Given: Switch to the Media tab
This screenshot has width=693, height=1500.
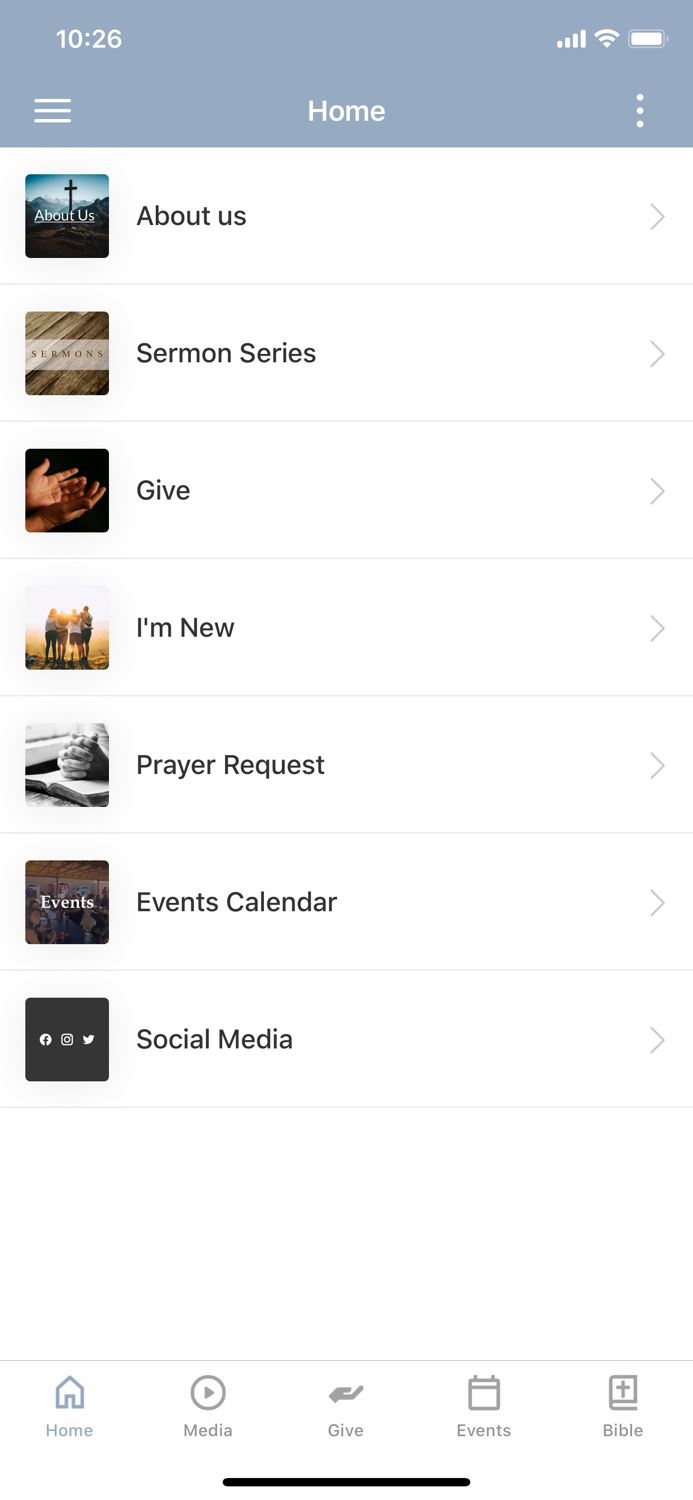Looking at the screenshot, I should click(208, 1406).
